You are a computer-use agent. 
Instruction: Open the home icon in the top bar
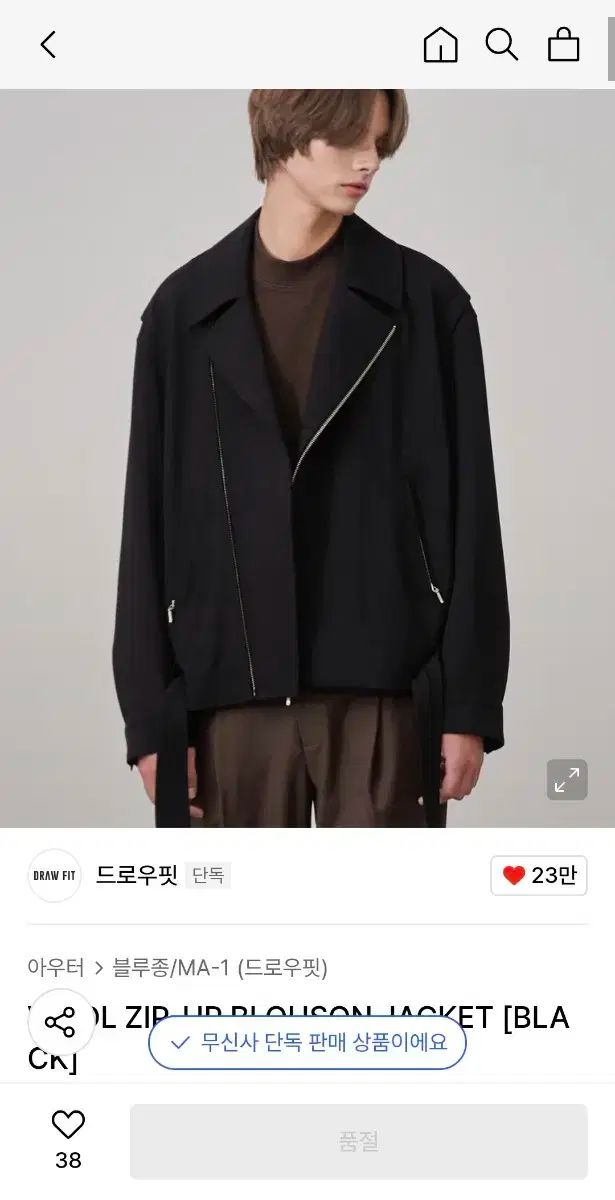(x=440, y=45)
